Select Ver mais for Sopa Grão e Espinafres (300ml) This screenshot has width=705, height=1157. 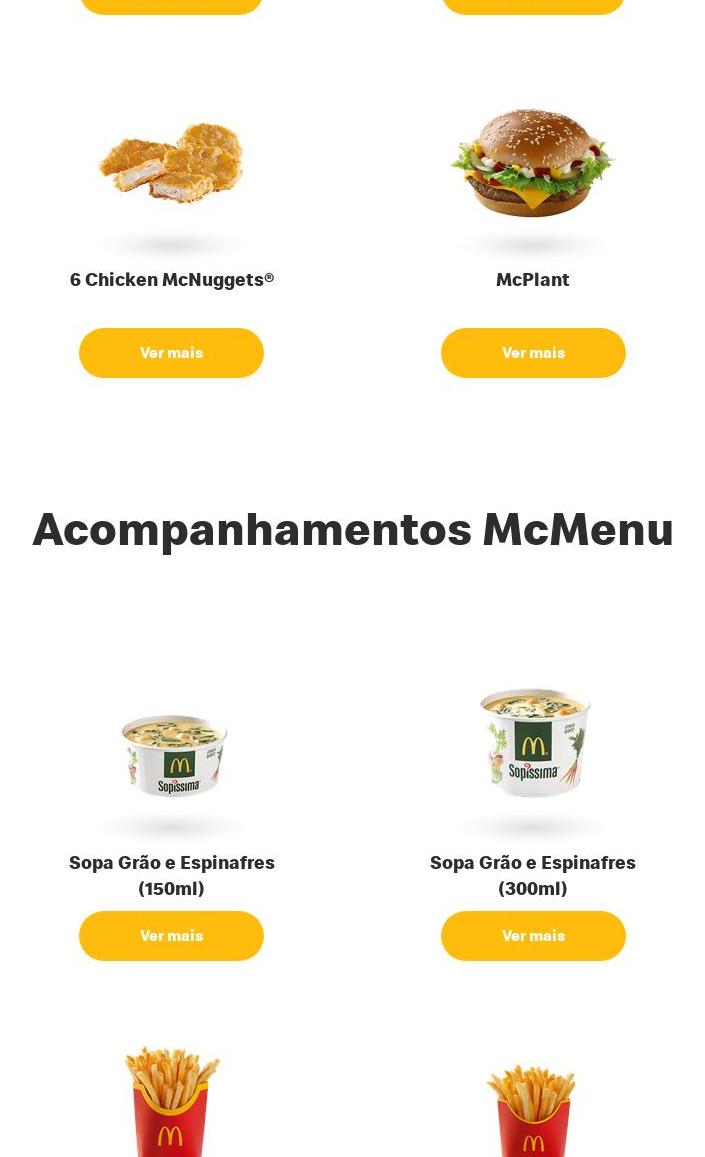[533, 936]
